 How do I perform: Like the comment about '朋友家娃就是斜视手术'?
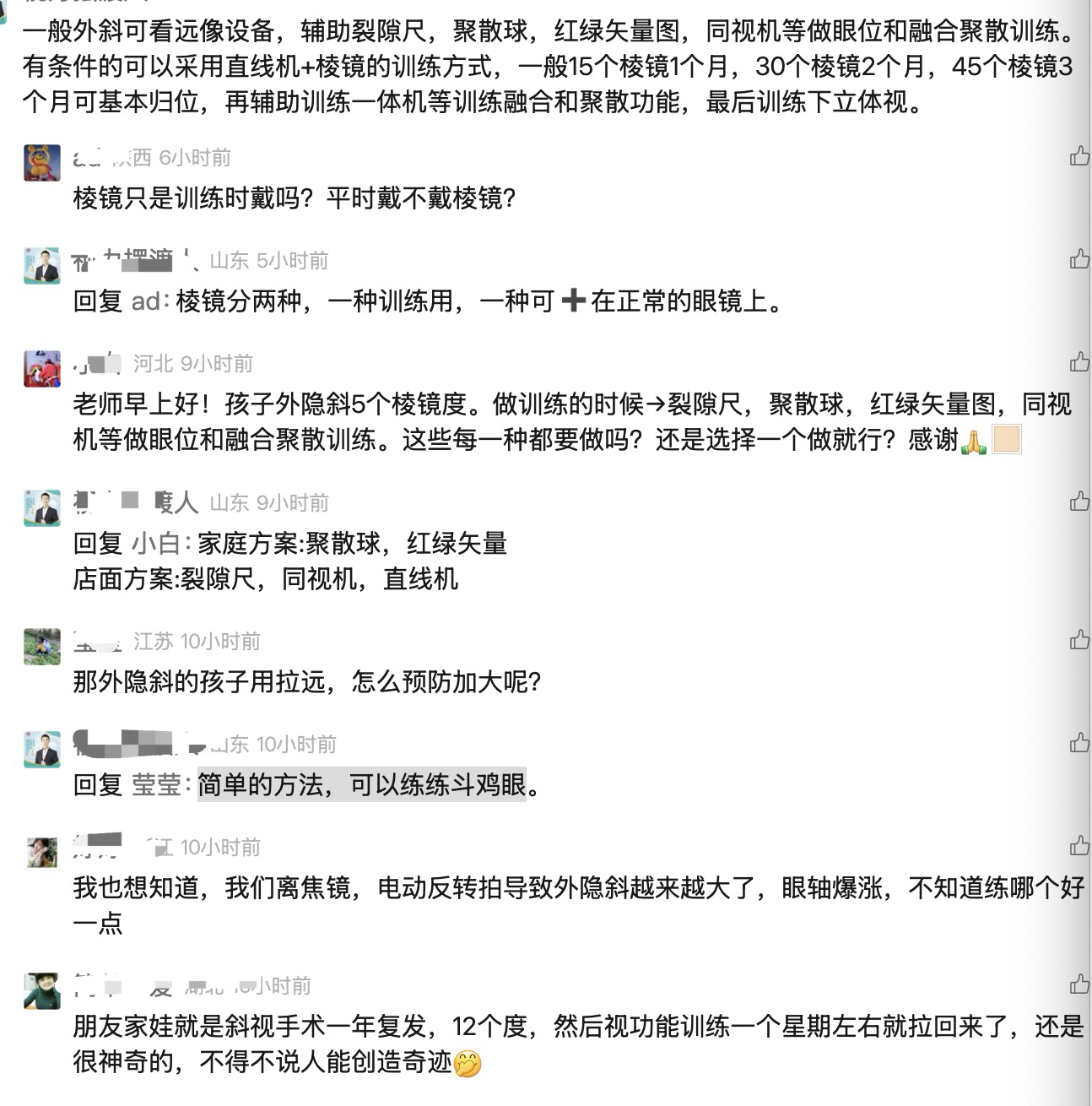[x=1078, y=984]
